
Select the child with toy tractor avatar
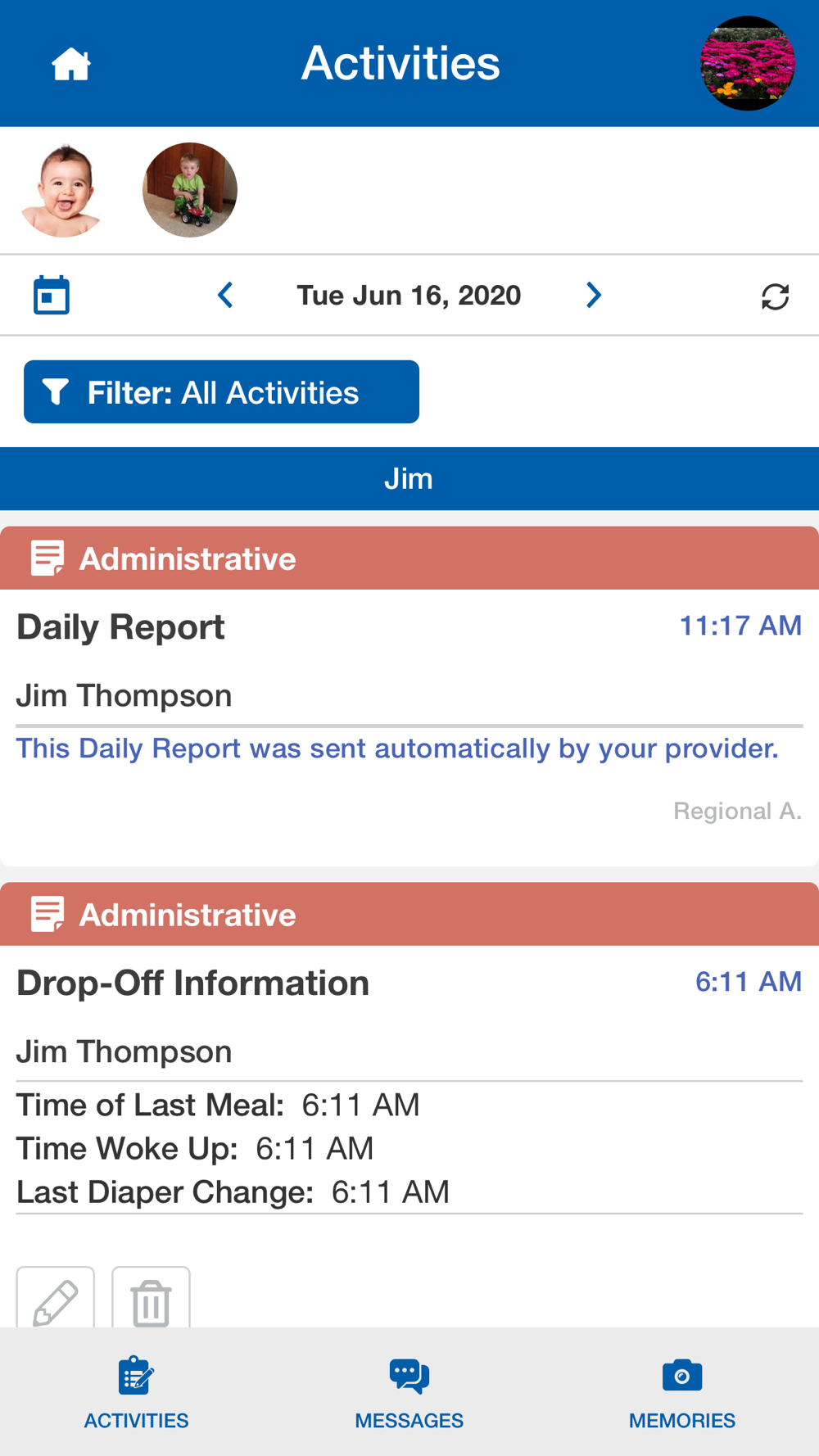[190, 190]
